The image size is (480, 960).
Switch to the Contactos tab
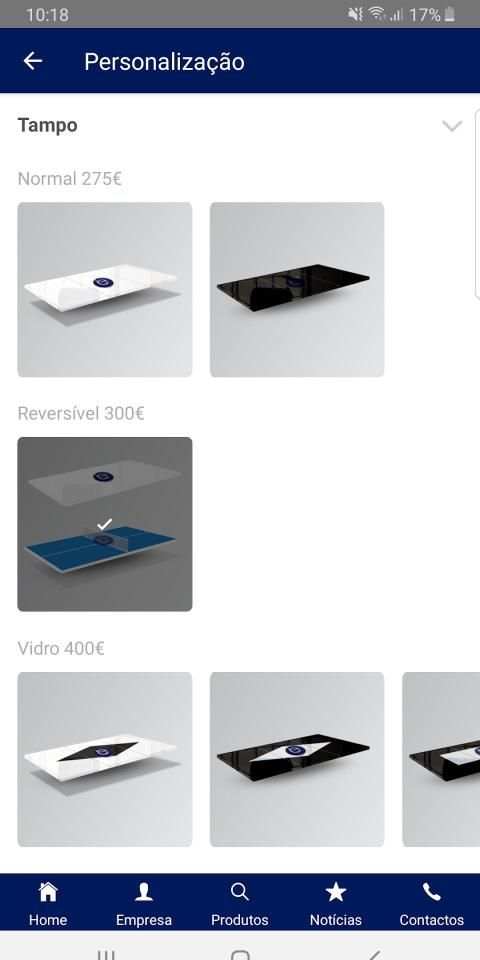click(x=432, y=904)
